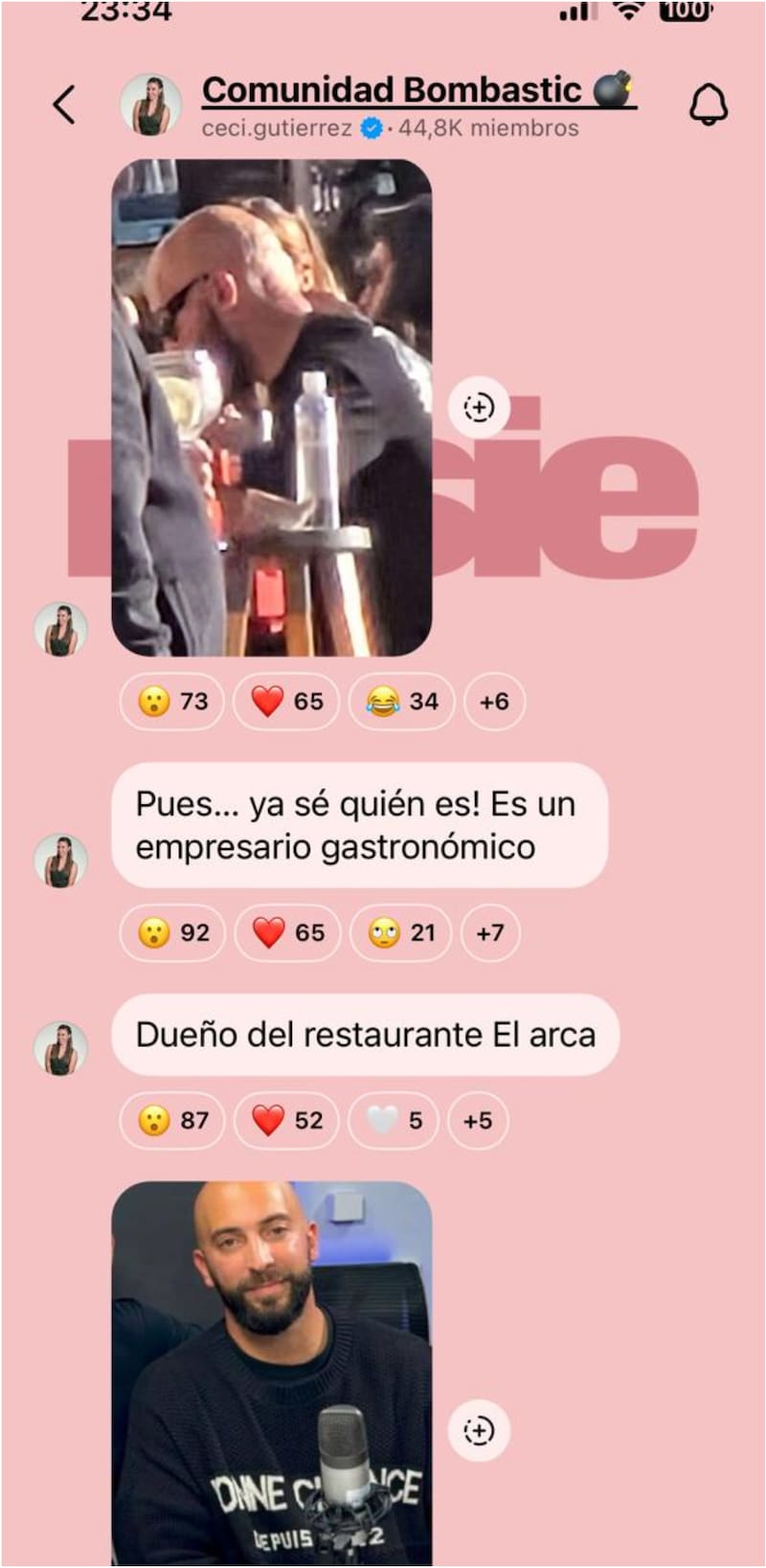
Task: View the +6 more reactions
Action: (494, 702)
